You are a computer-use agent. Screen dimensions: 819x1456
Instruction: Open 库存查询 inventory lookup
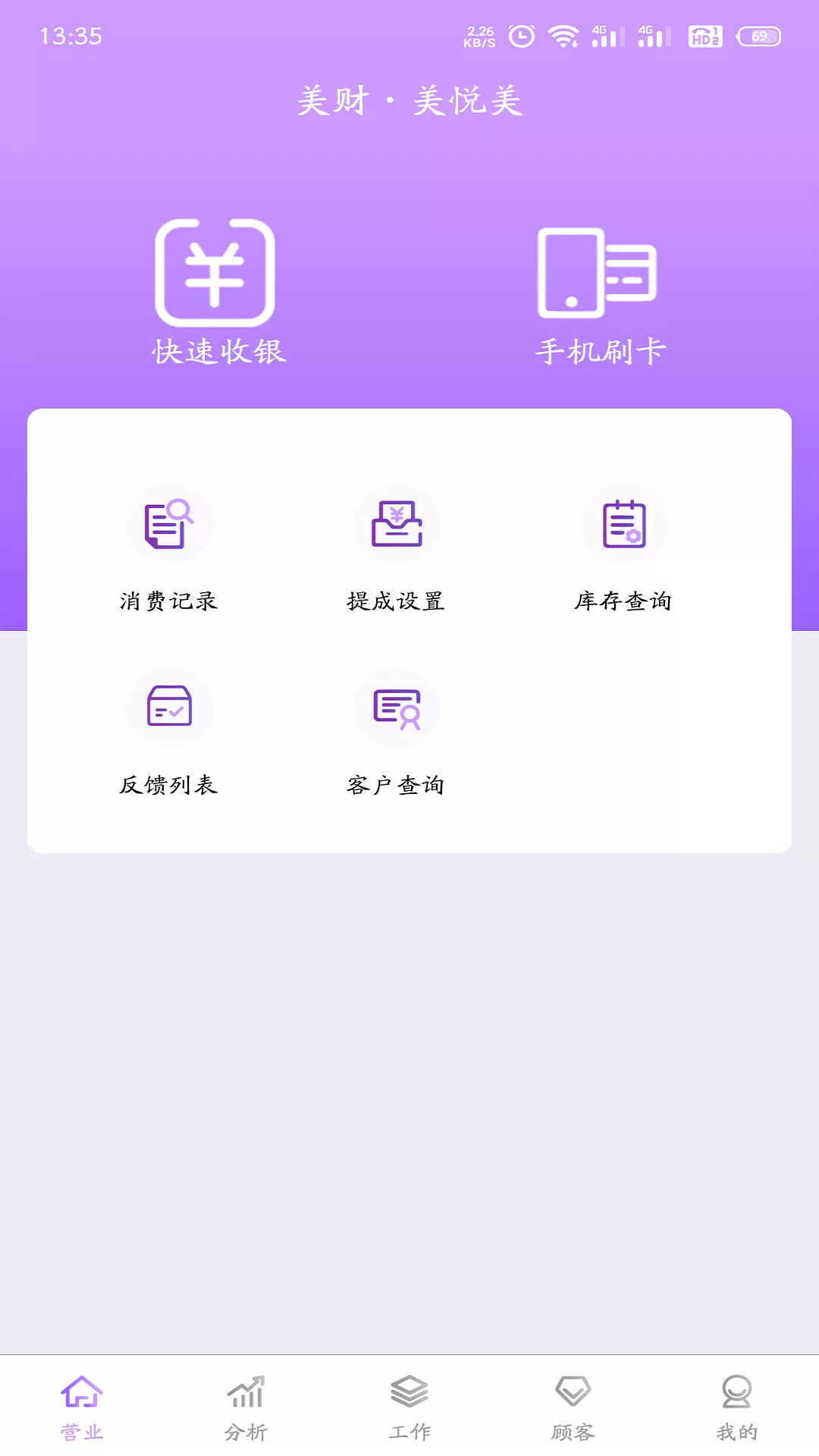623,548
